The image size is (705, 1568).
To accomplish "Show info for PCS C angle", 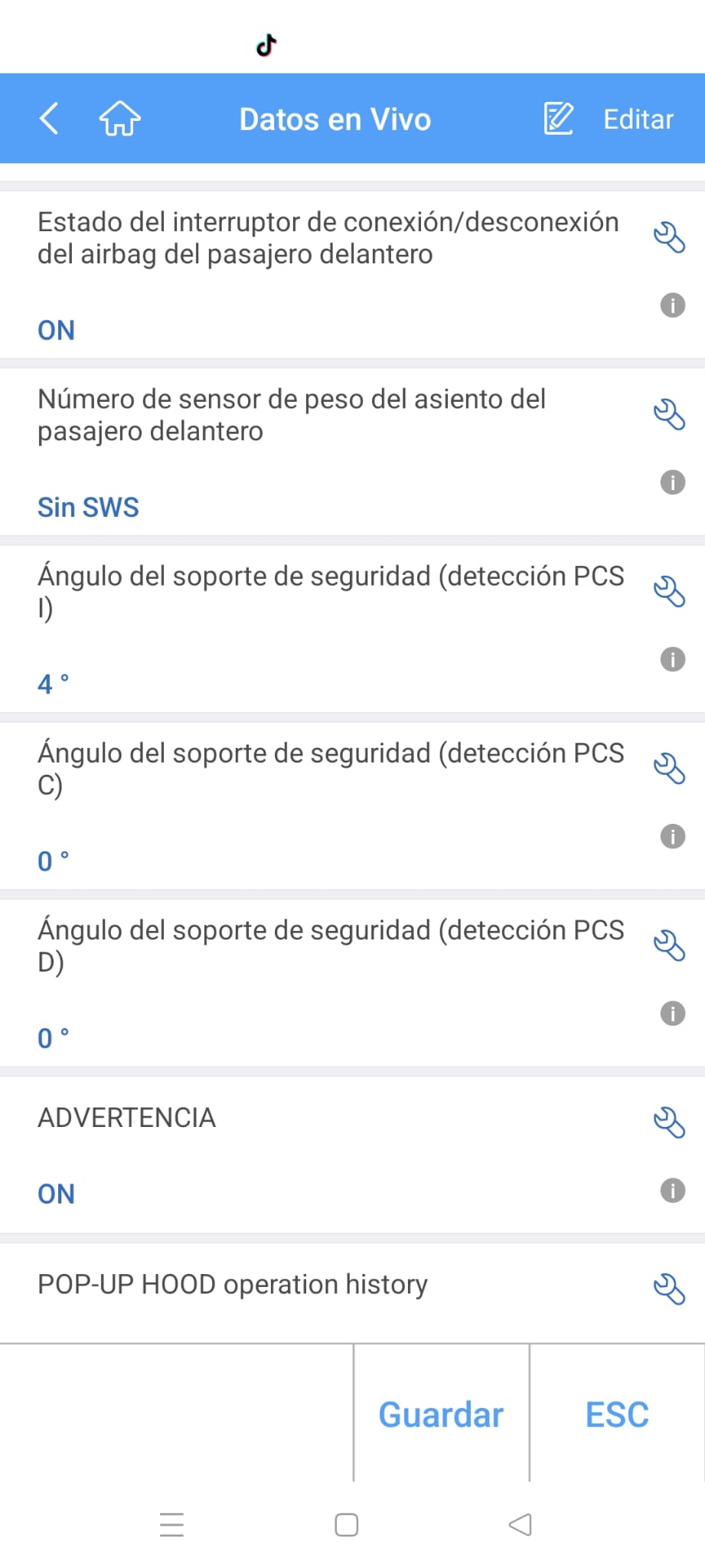I will tap(672, 836).
